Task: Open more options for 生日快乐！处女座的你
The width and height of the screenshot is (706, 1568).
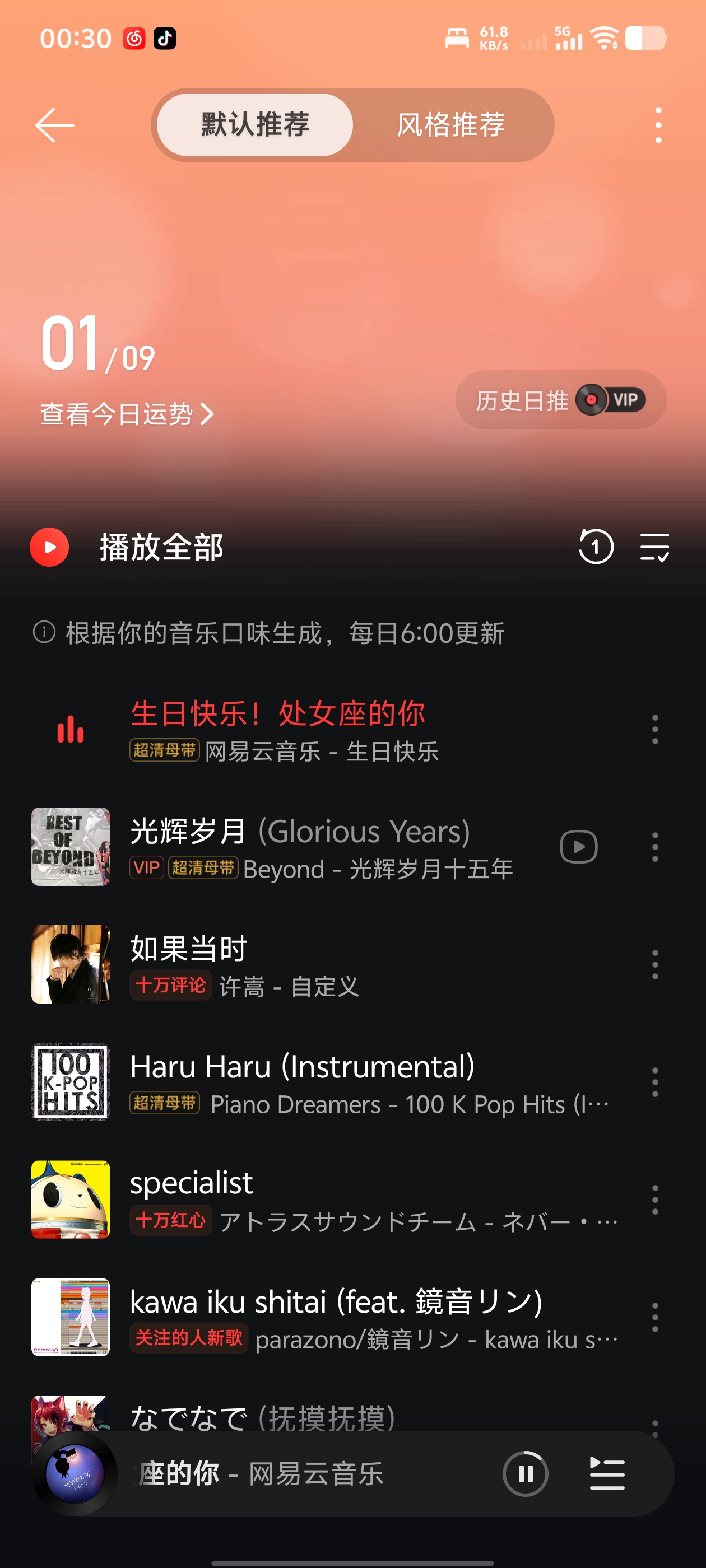Action: click(655, 729)
